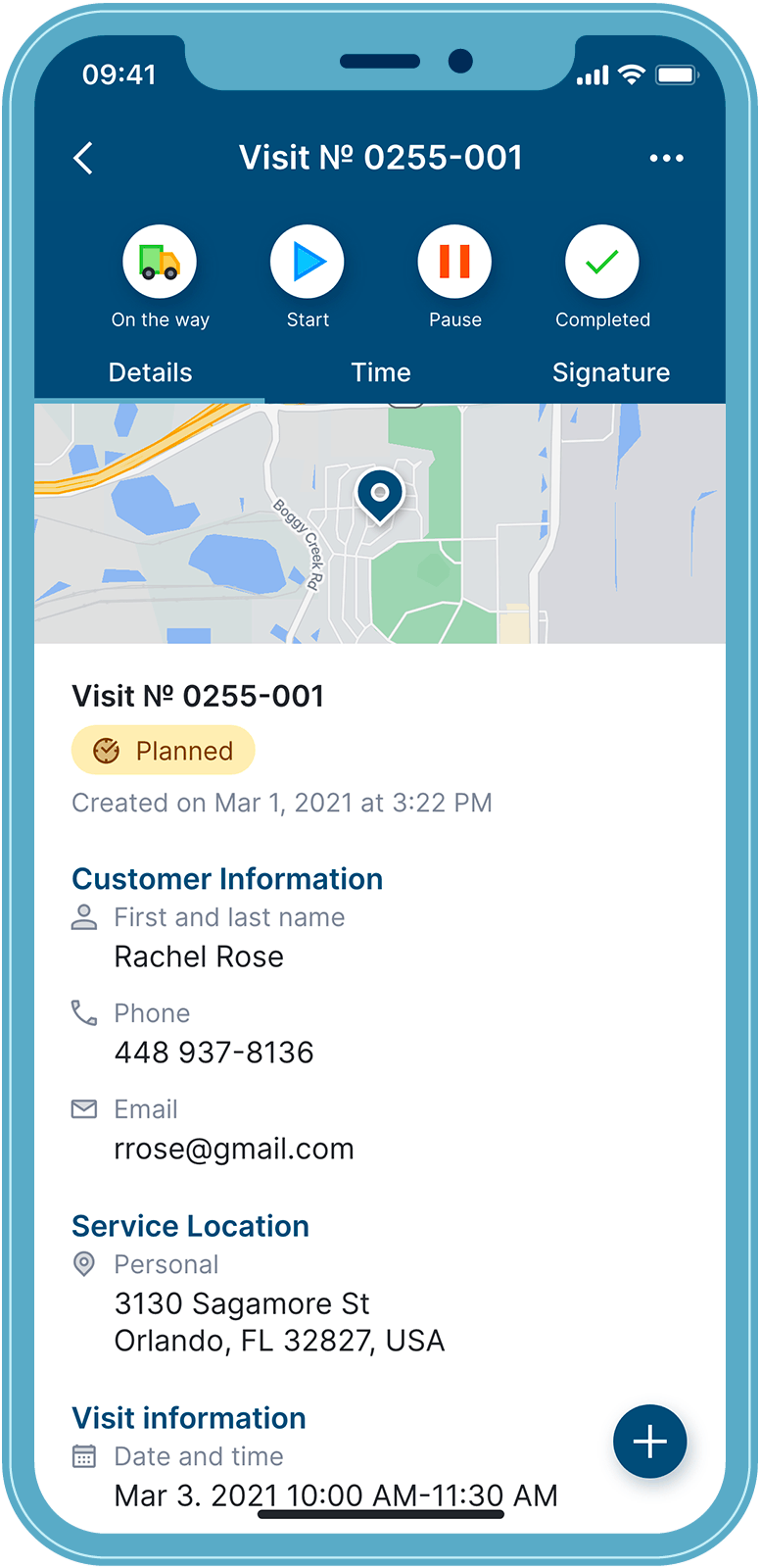Mark visit as On the way
The height and width of the screenshot is (1568, 760).
(160, 262)
